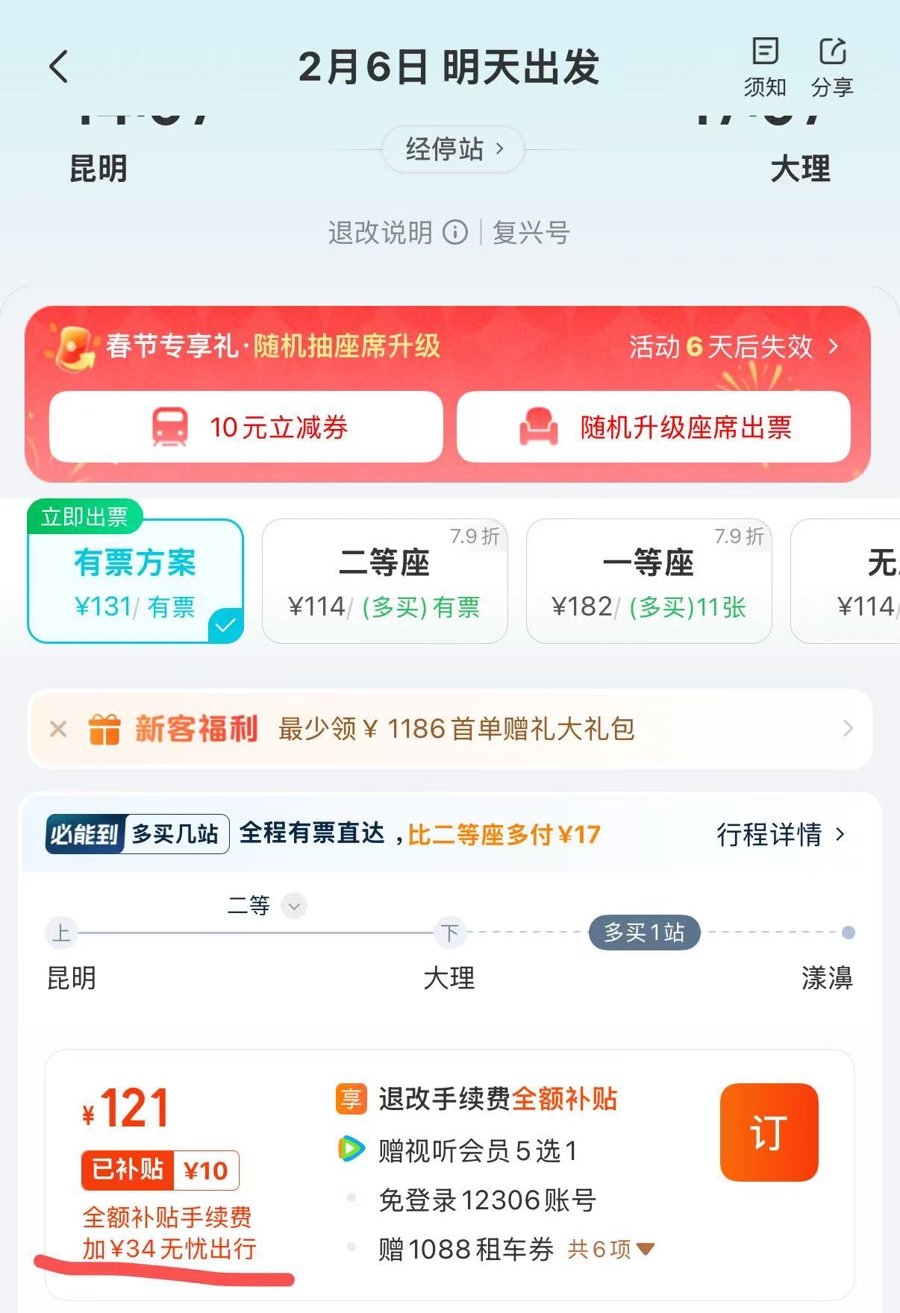Switch to 一等座 seat option
The width and height of the screenshot is (900, 1313).
pyautogui.click(x=648, y=582)
